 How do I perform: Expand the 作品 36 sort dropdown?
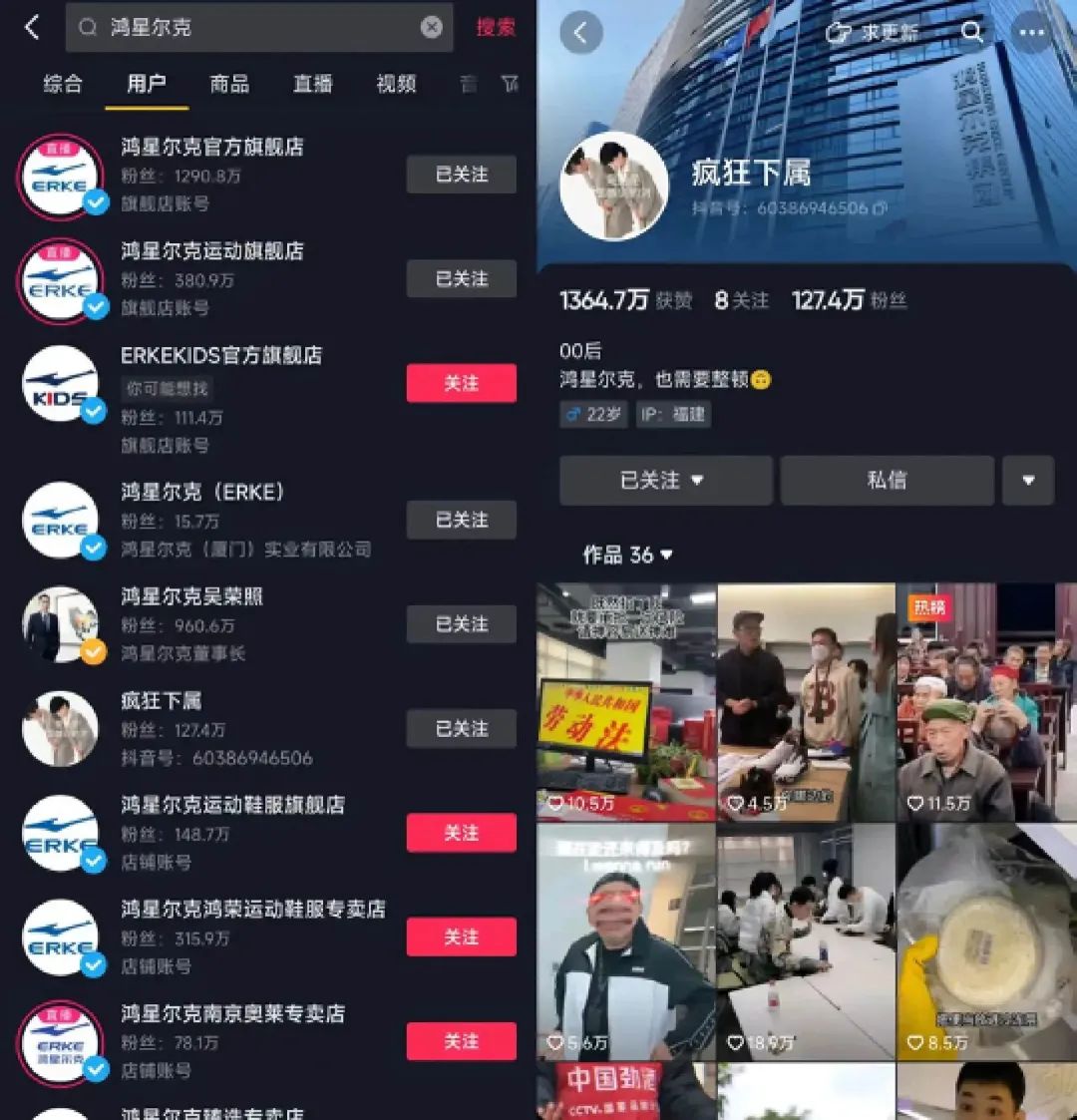click(x=628, y=555)
